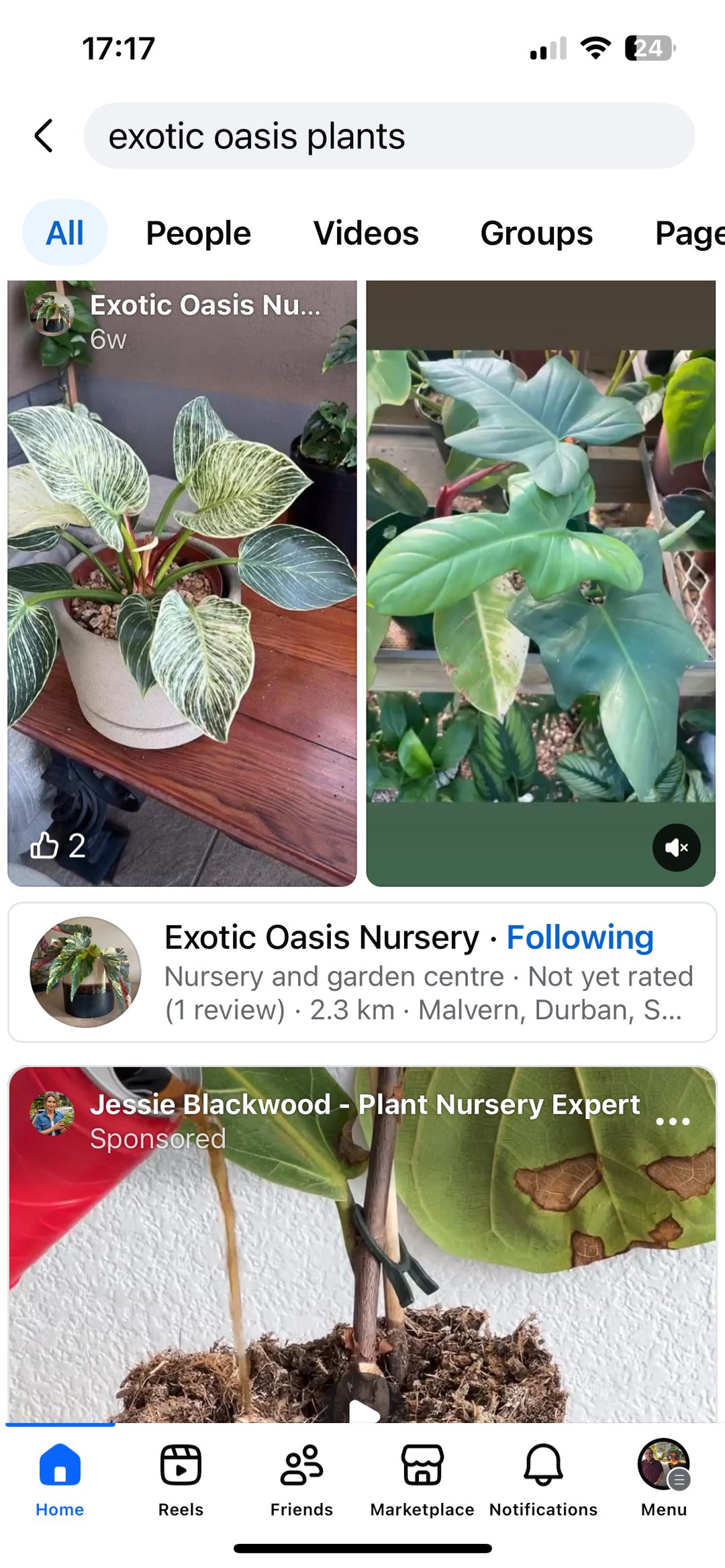Switch to the Reels tab
The width and height of the screenshot is (725, 1568).
pyautogui.click(x=181, y=1479)
